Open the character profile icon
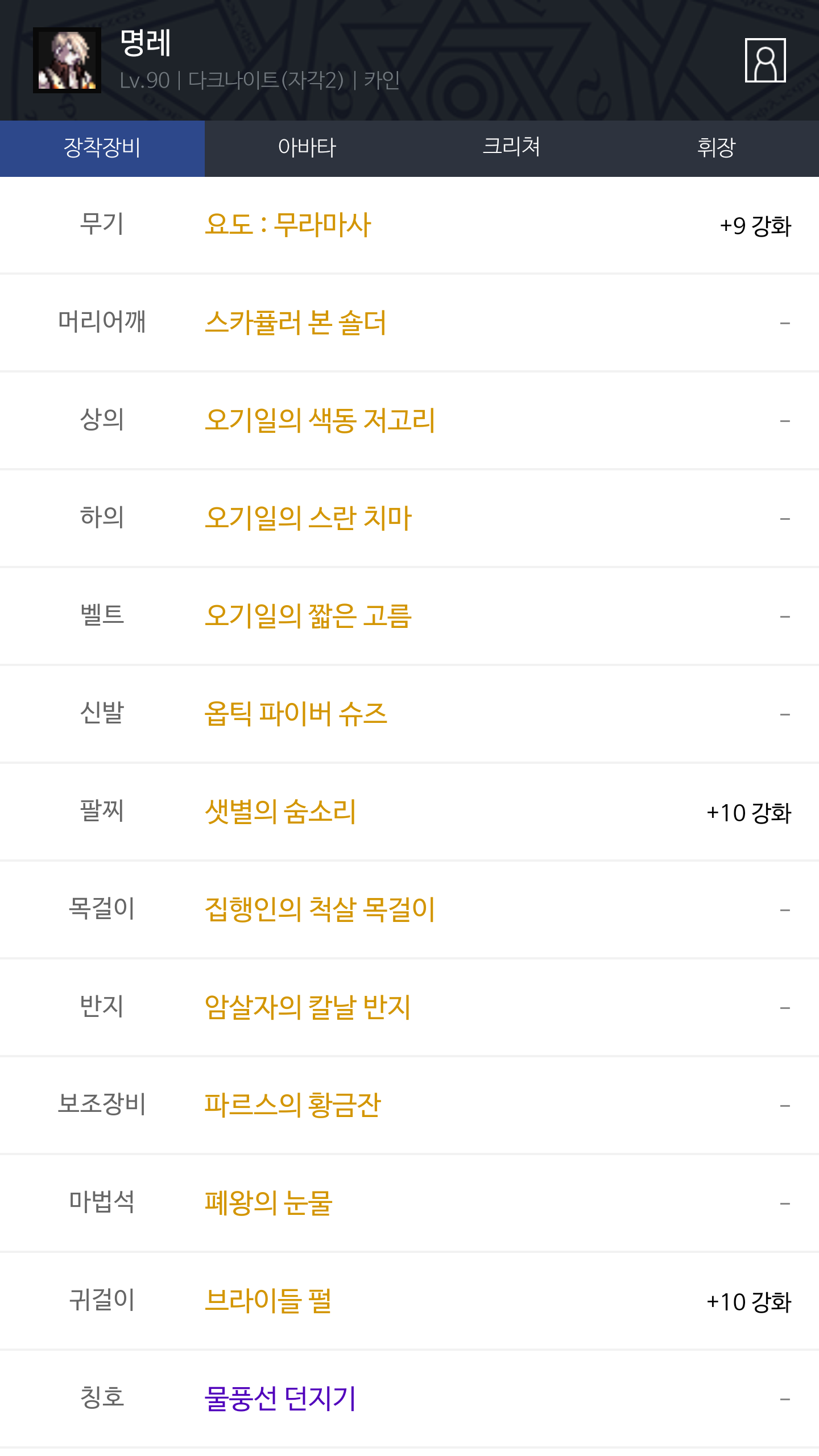 pyautogui.click(x=765, y=60)
